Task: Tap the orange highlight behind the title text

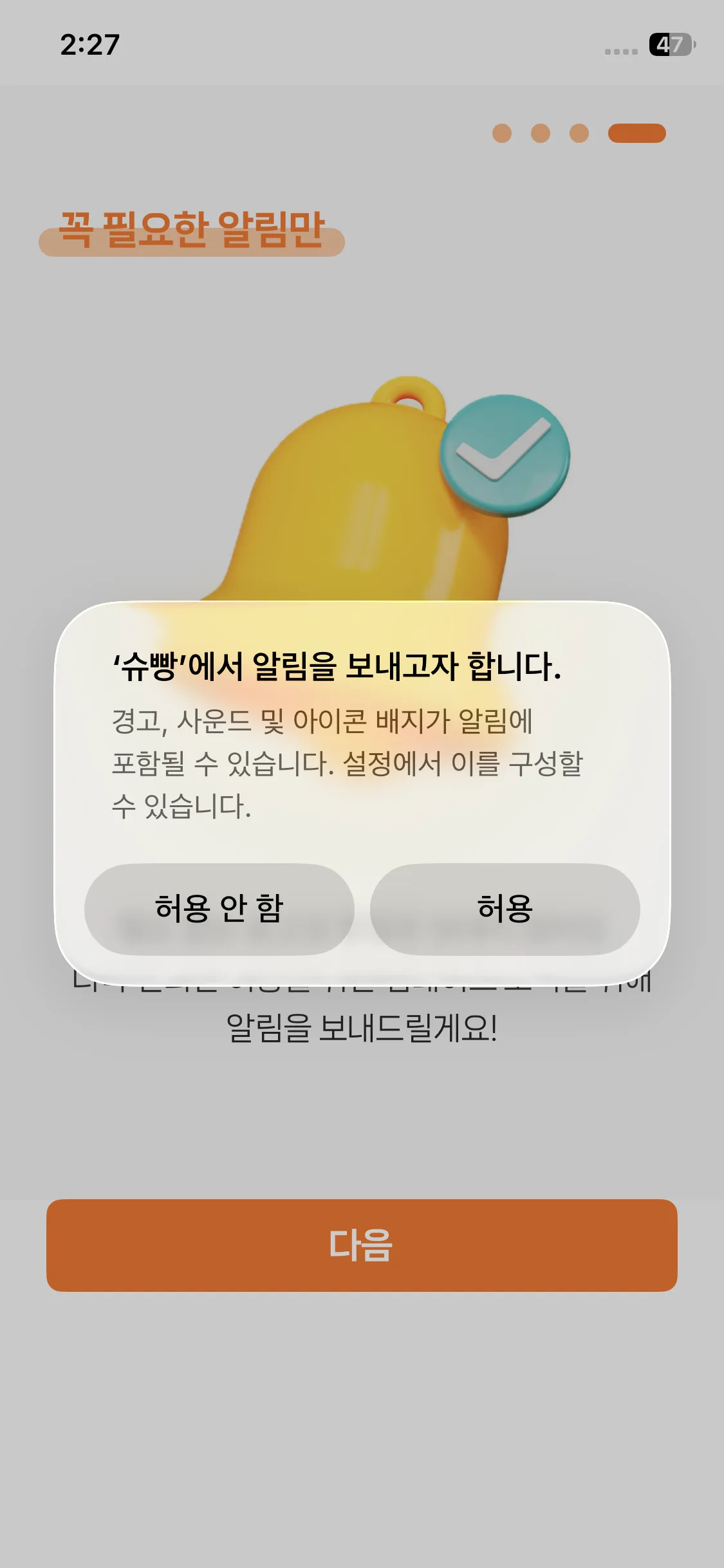Action: click(x=193, y=239)
